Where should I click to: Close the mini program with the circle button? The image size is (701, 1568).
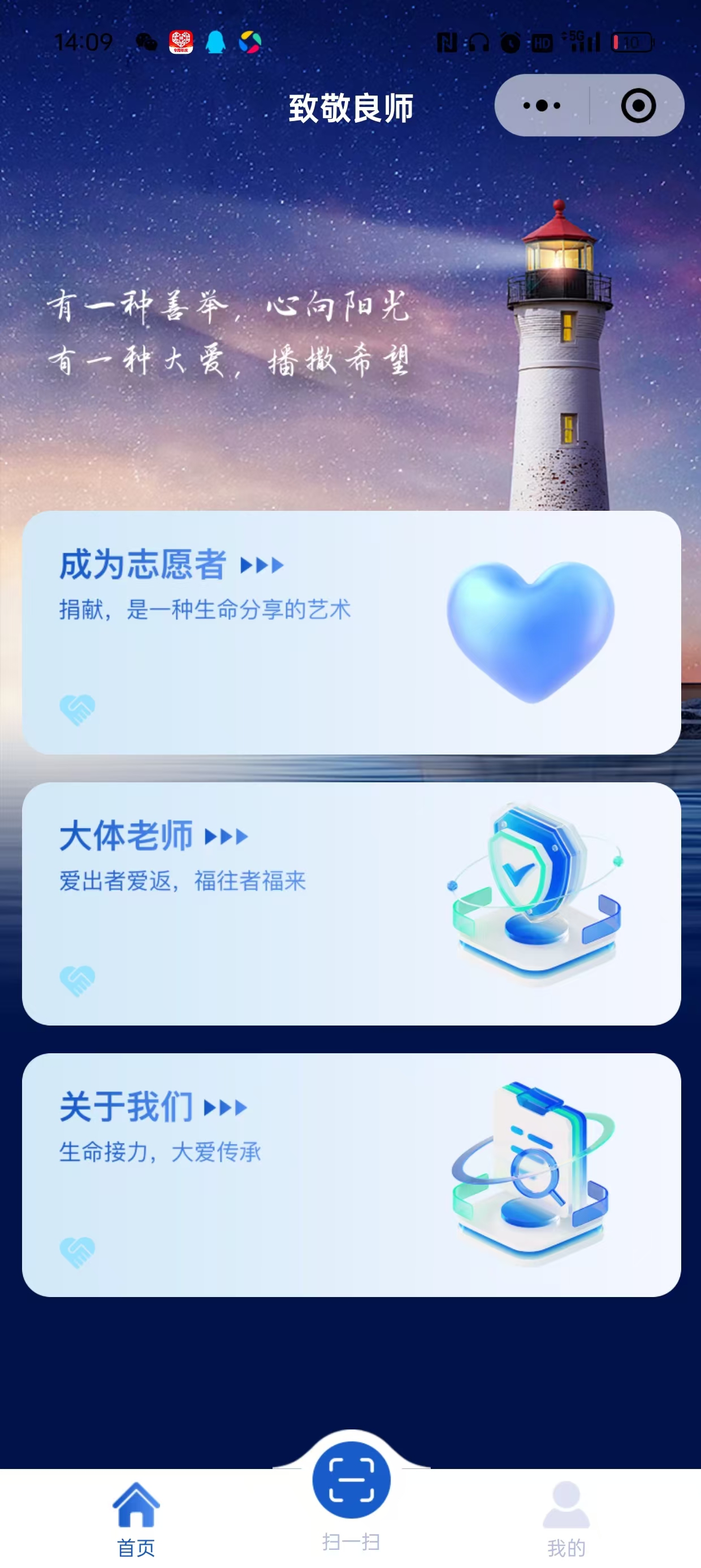[638, 106]
